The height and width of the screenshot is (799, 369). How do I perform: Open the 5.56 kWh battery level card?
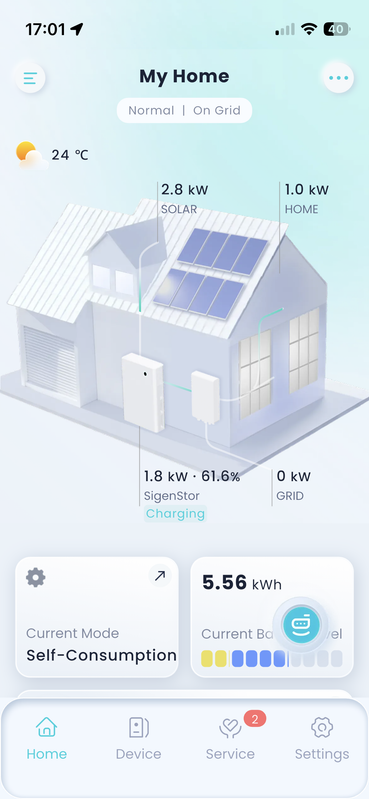click(x=272, y=617)
